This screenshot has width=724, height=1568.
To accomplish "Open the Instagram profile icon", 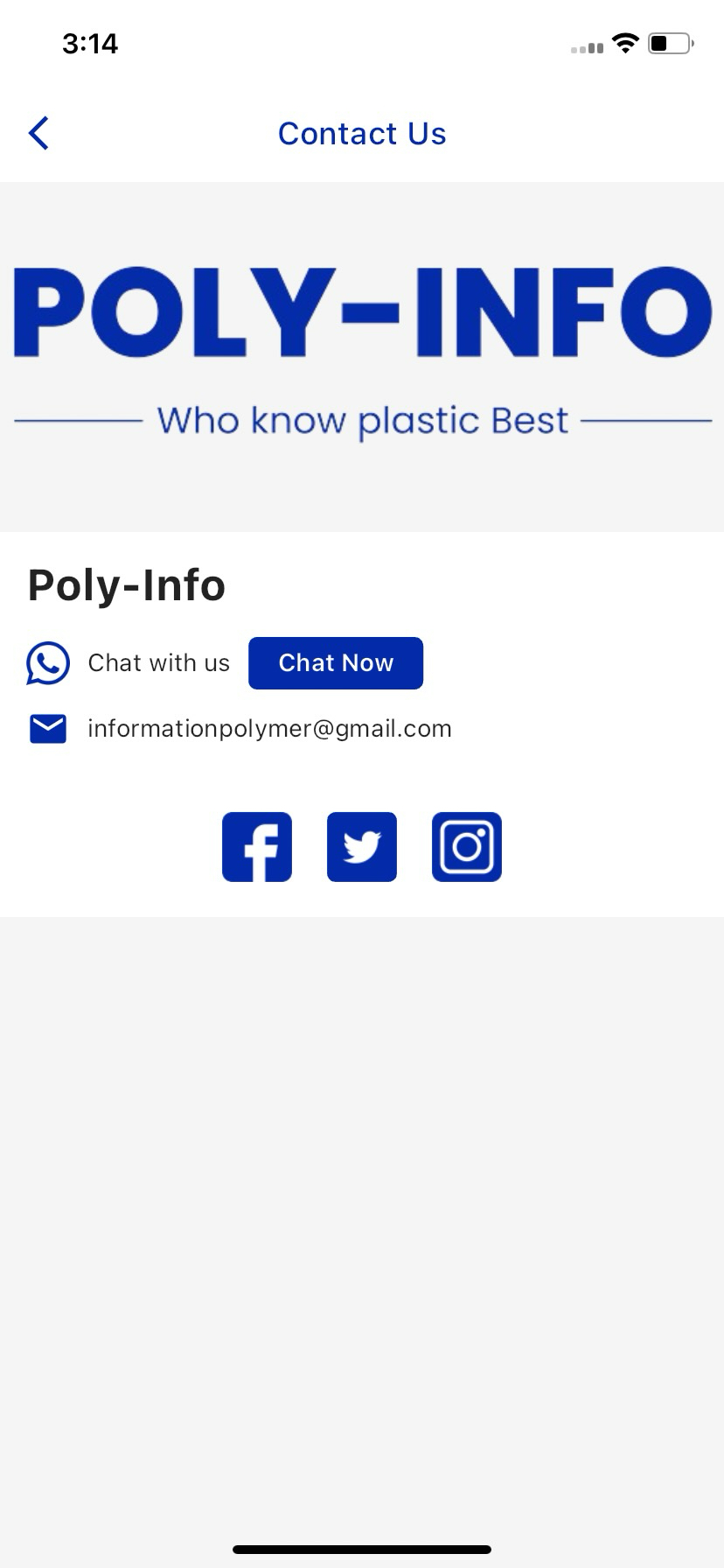I will [x=467, y=847].
